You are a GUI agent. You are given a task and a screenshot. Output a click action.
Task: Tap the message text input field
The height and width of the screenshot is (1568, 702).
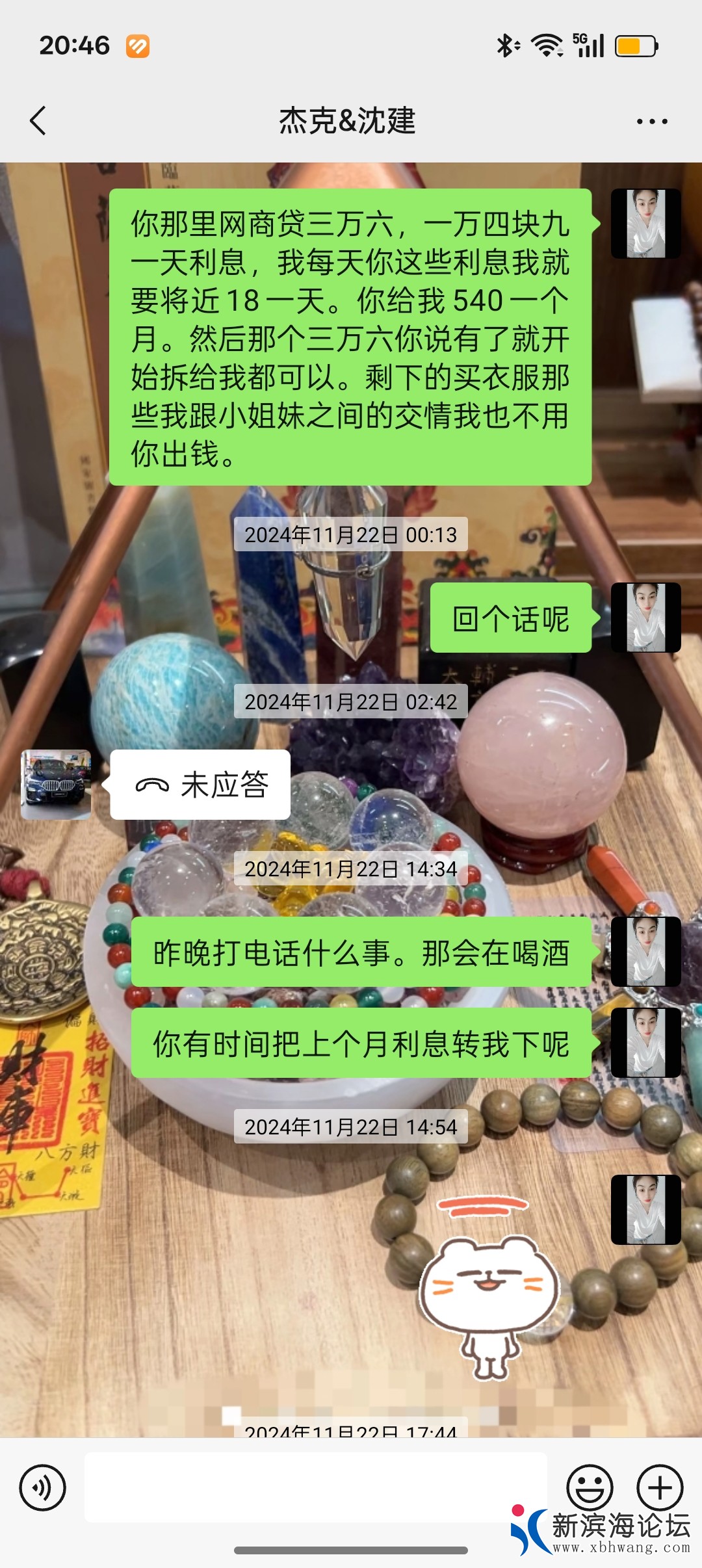point(315,1487)
